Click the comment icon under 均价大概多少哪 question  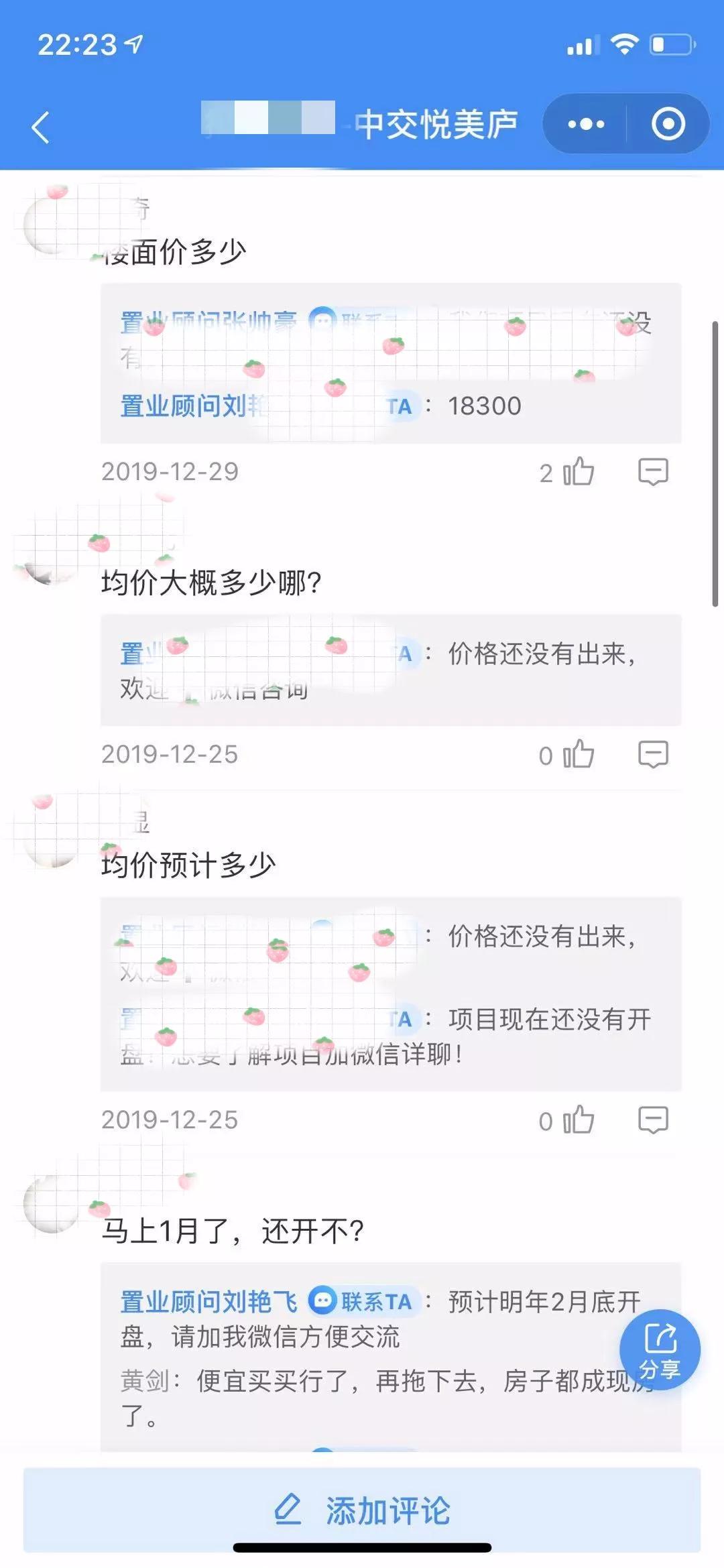pyautogui.click(x=654, y=754)
